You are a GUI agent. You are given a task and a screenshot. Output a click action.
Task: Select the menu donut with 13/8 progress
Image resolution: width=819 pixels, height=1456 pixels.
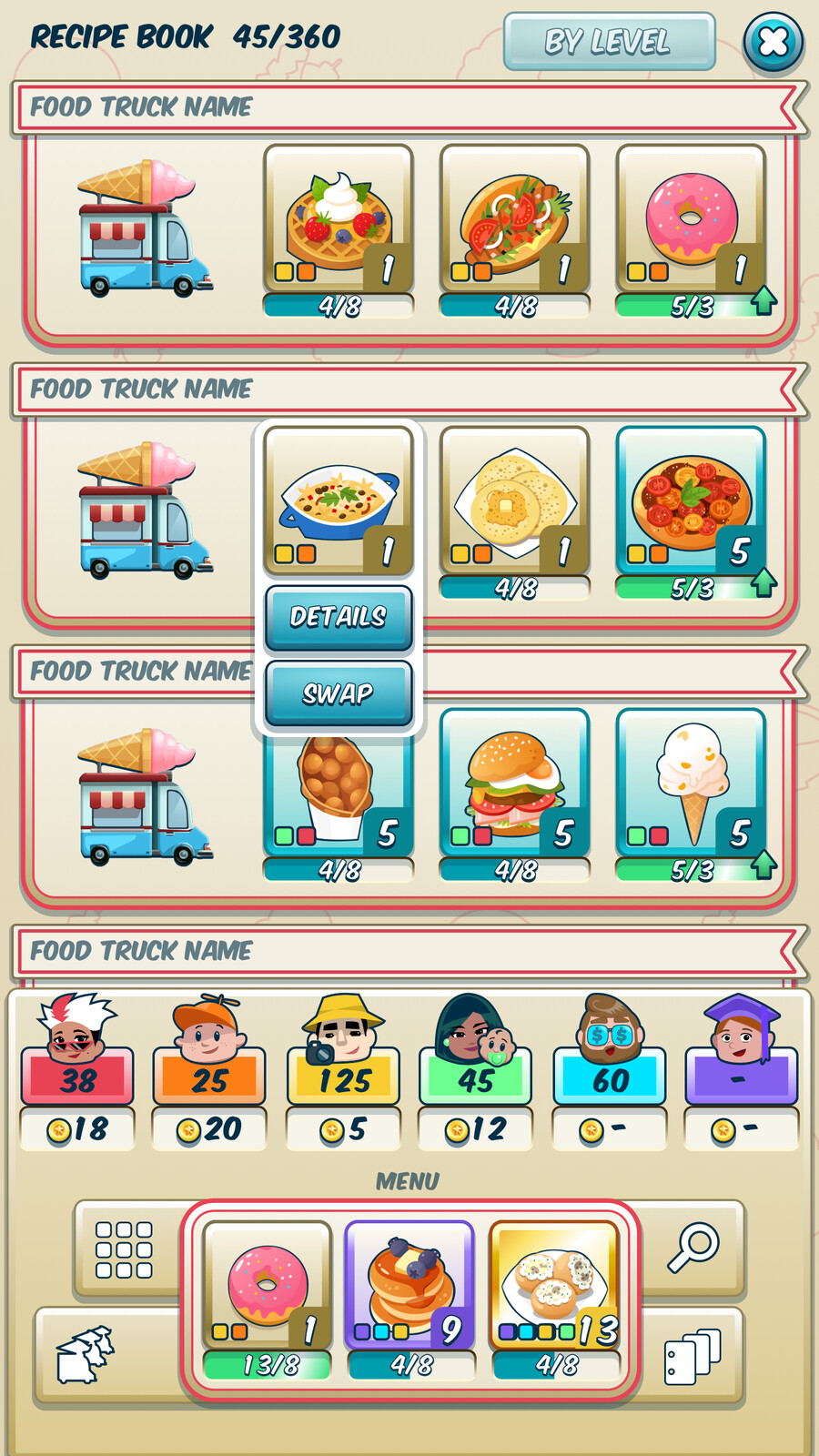267,1286
